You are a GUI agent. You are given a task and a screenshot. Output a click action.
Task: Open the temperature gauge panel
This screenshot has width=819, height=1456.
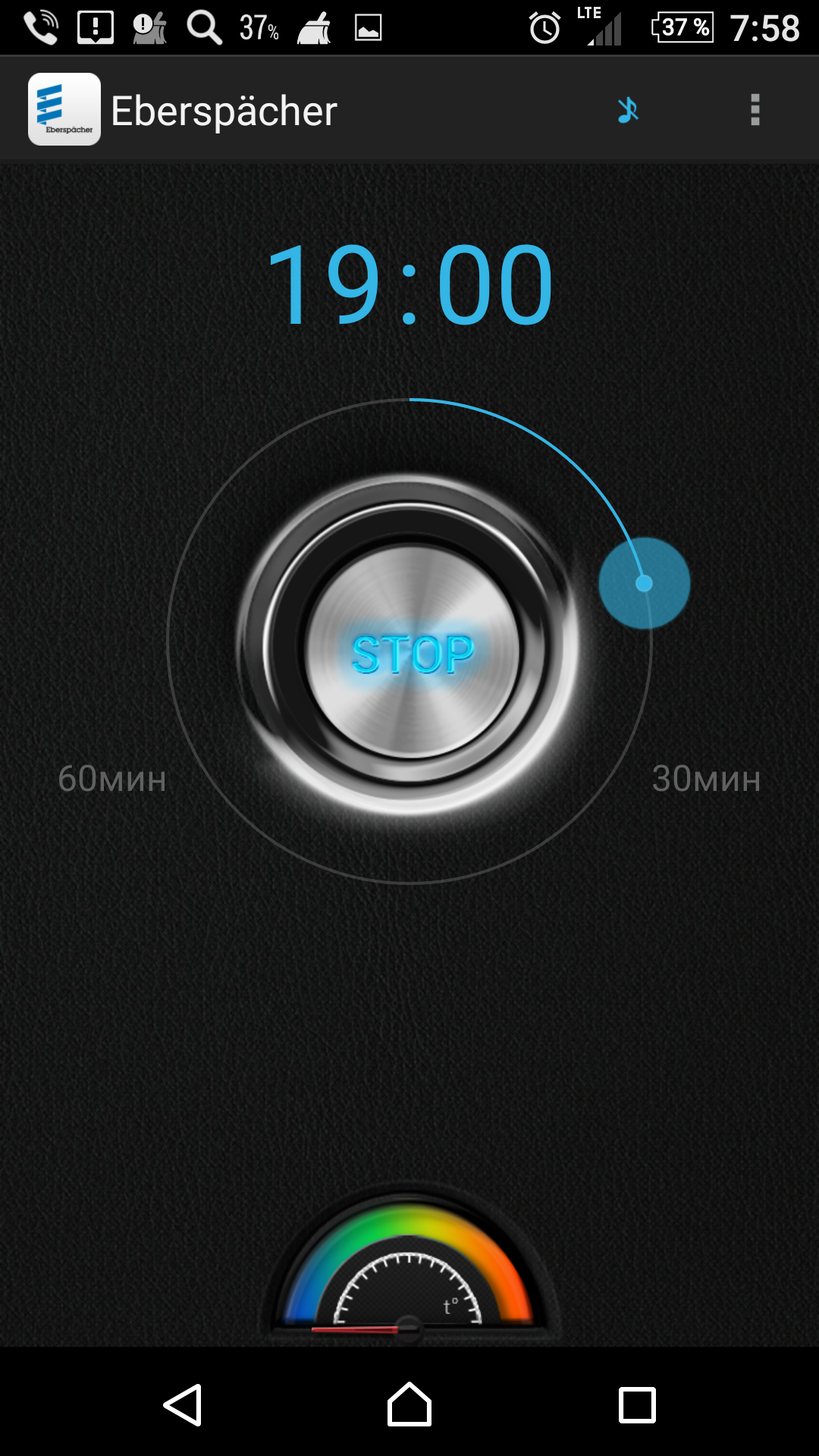[x=409, y=1274]
